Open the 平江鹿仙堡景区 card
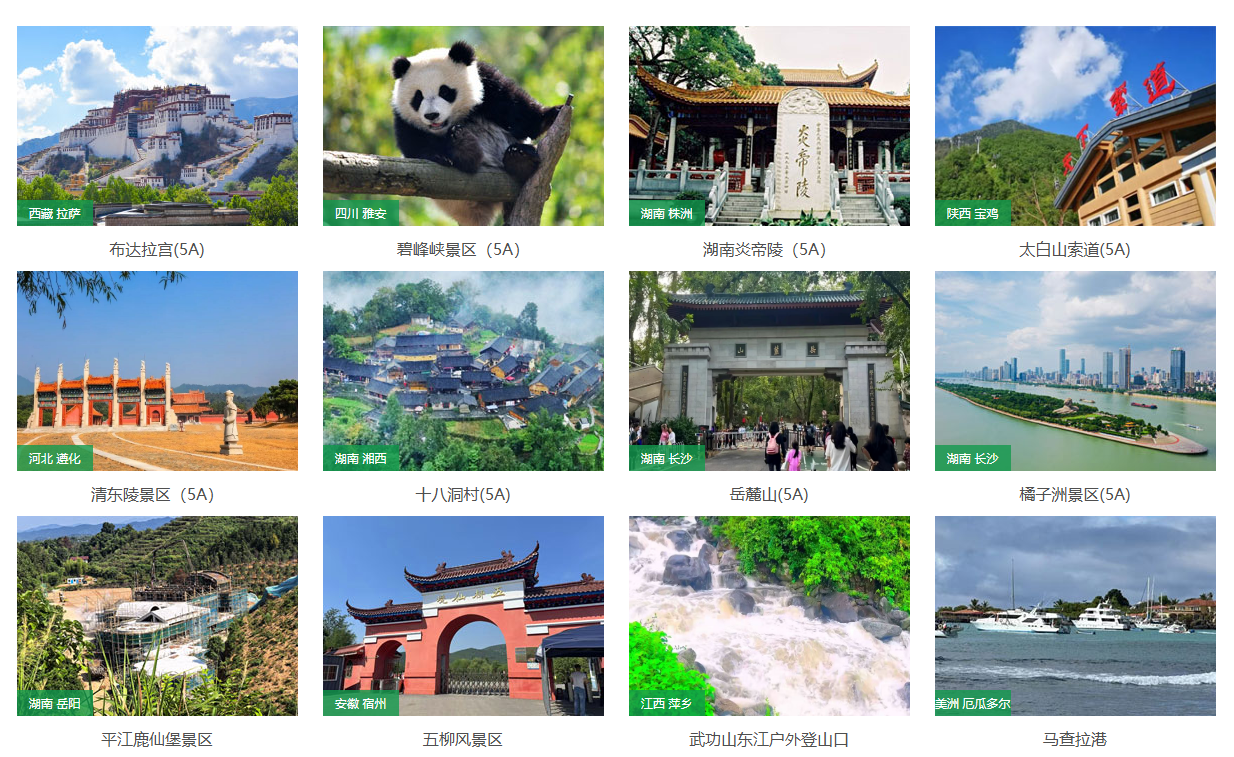This screenshot has height=757, width=1234. pyautogui.click(x=157, y=616)
